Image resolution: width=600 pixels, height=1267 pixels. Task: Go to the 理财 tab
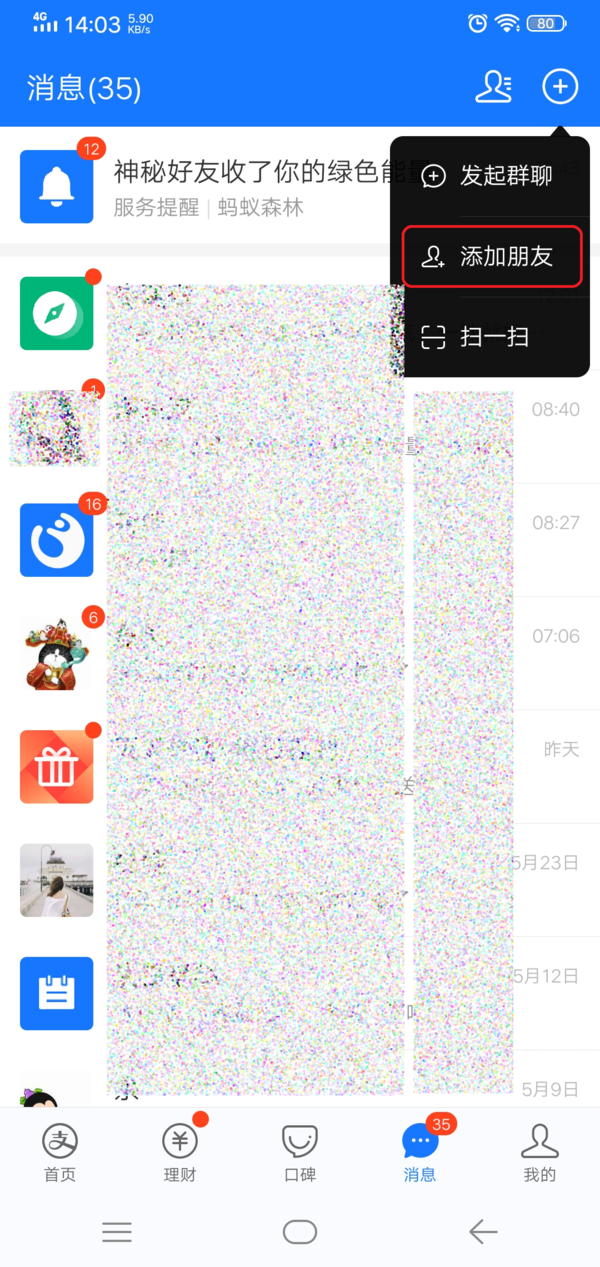[x=180, y=1152]
